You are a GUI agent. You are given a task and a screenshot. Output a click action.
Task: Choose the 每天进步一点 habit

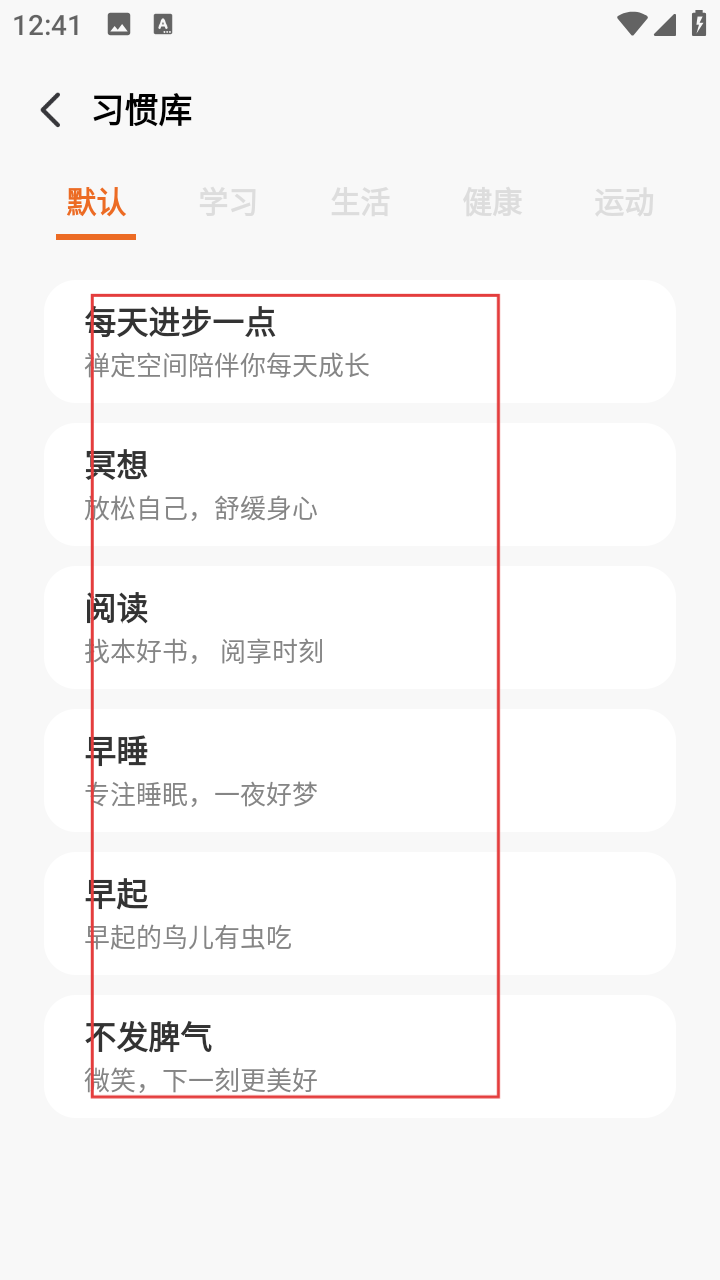360,342
